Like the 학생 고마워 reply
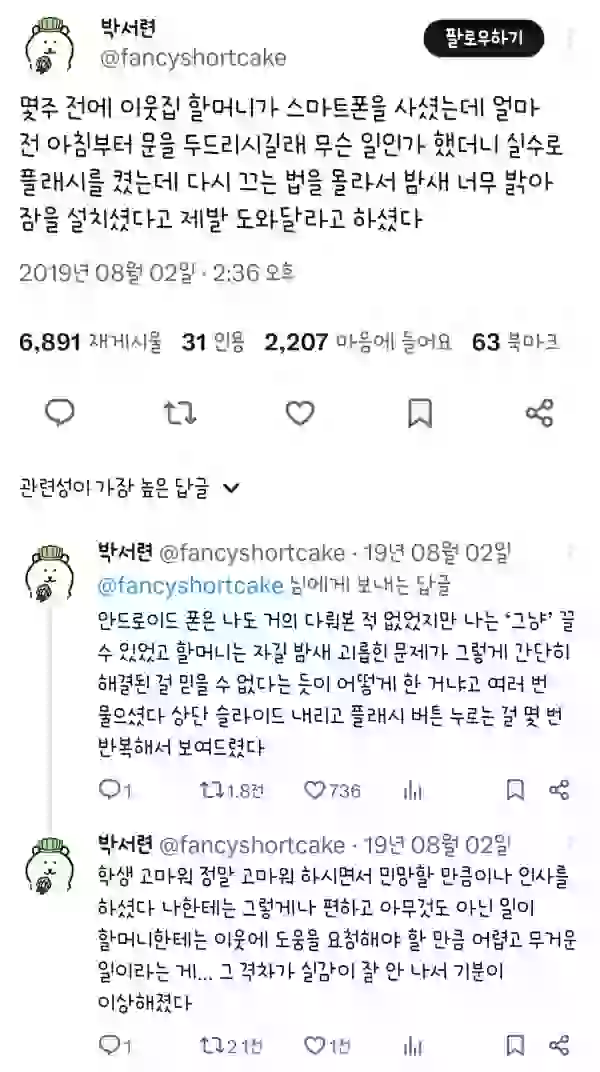This screenshot has height=1072, width=600. (x=325, y=1045)
